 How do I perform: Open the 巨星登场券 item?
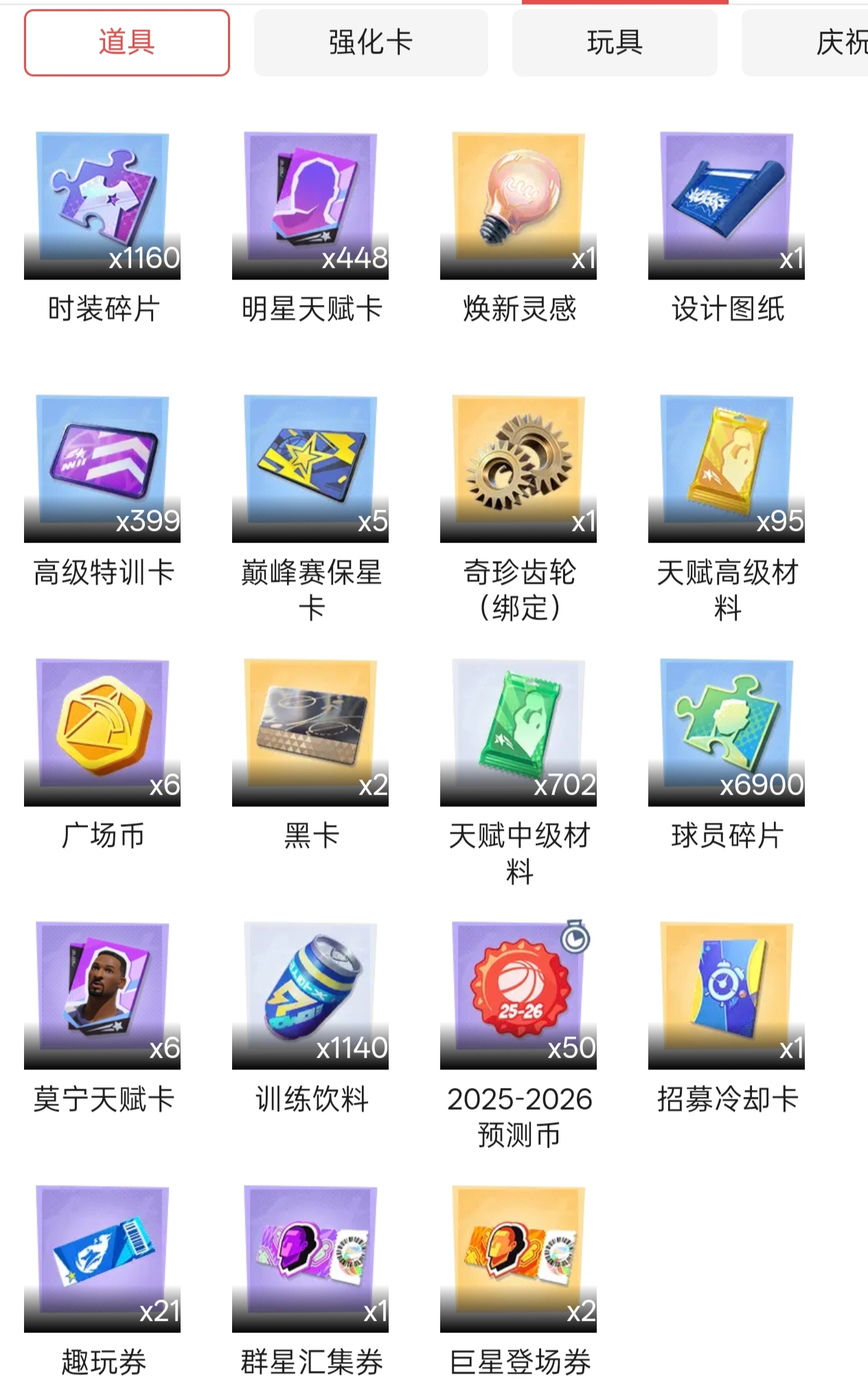click(x=518, y=1258)
